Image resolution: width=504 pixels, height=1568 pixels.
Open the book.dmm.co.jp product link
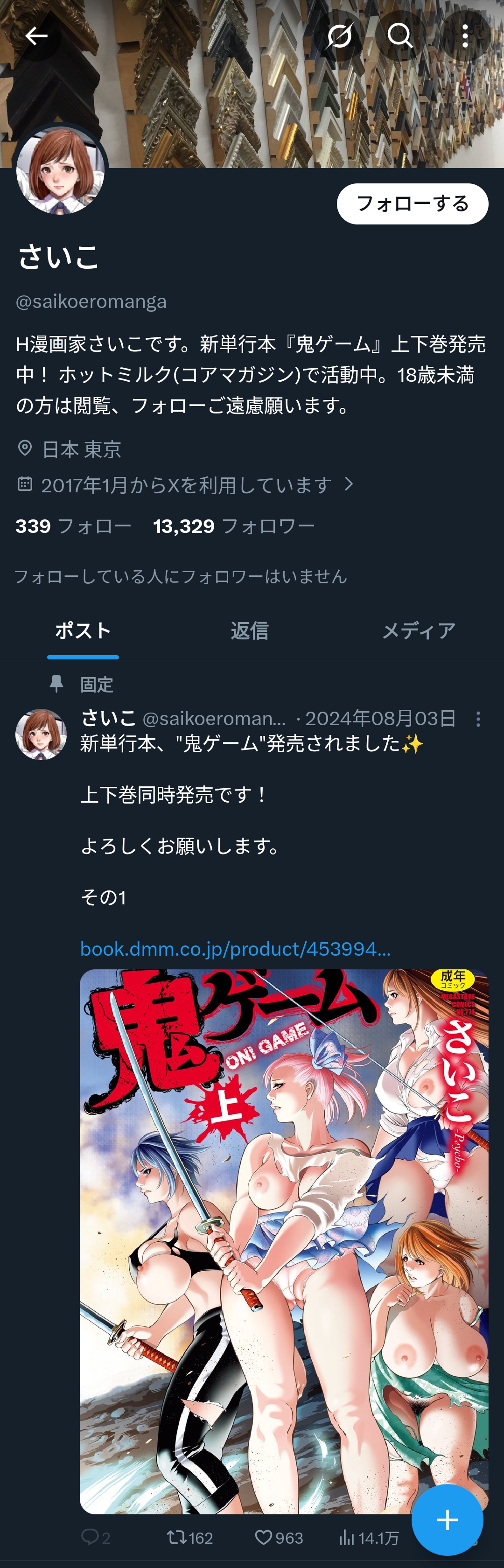(x=236, y=948)
